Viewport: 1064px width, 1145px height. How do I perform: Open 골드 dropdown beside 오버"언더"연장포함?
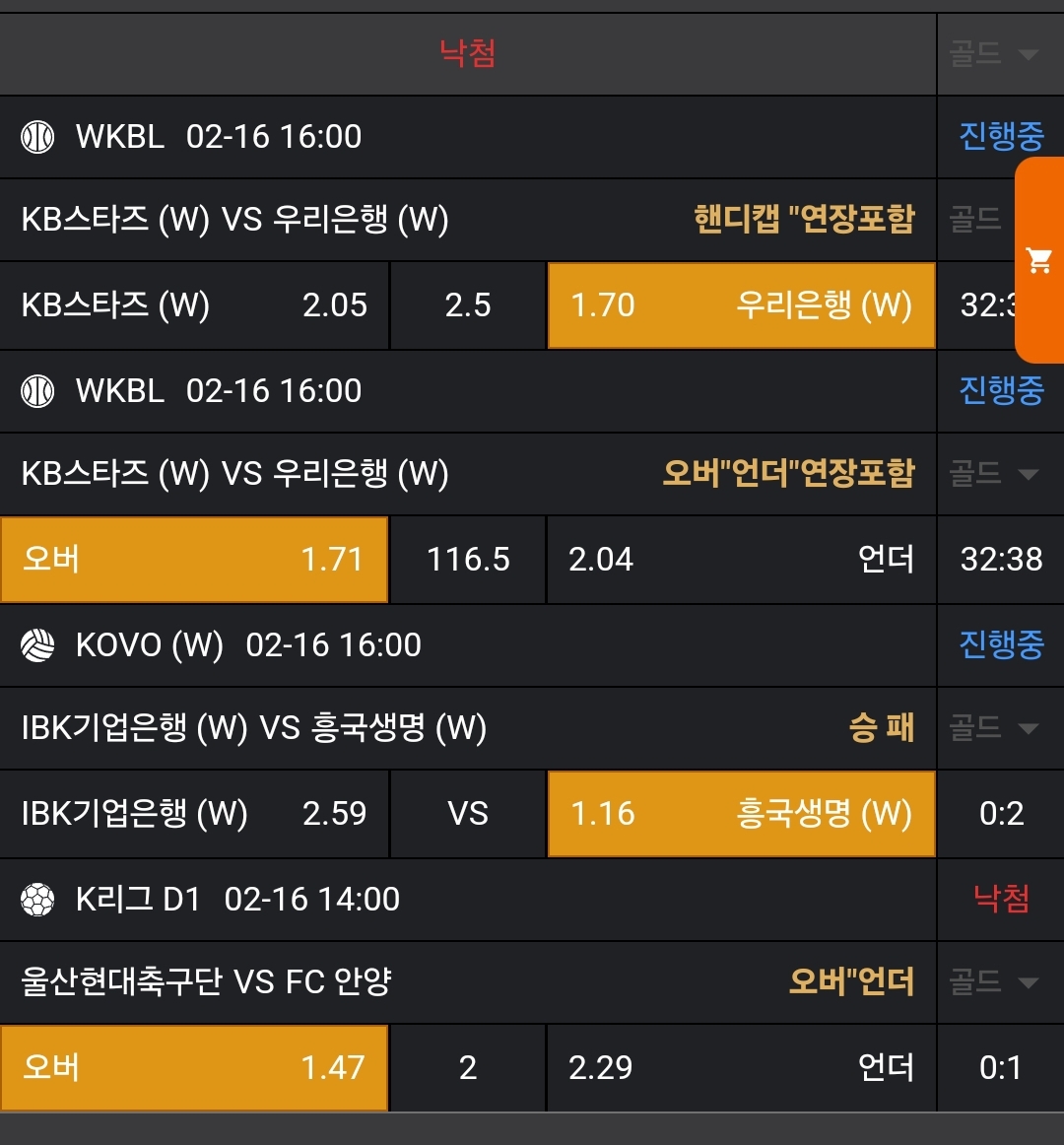995,474
